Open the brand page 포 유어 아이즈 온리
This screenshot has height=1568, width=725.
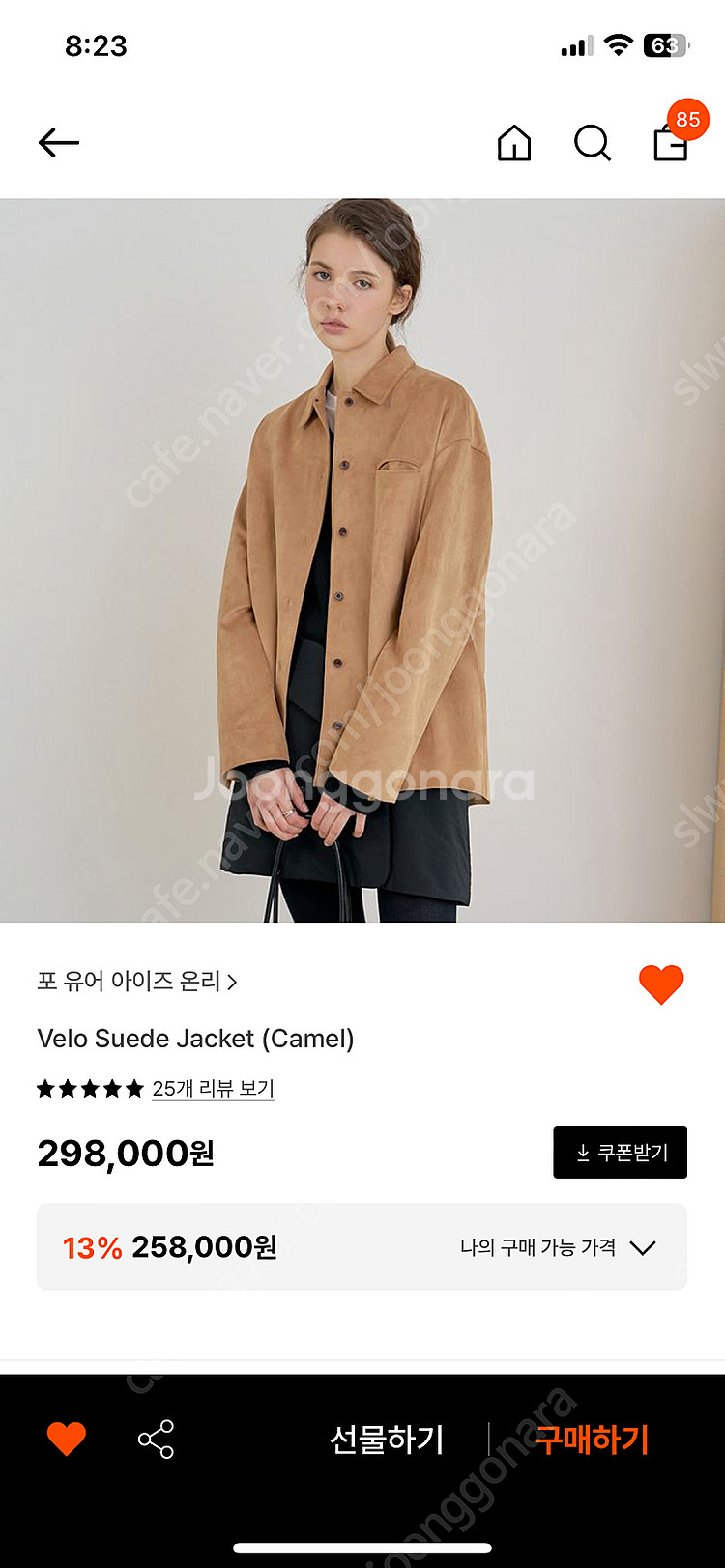click(x=136, y=982)
